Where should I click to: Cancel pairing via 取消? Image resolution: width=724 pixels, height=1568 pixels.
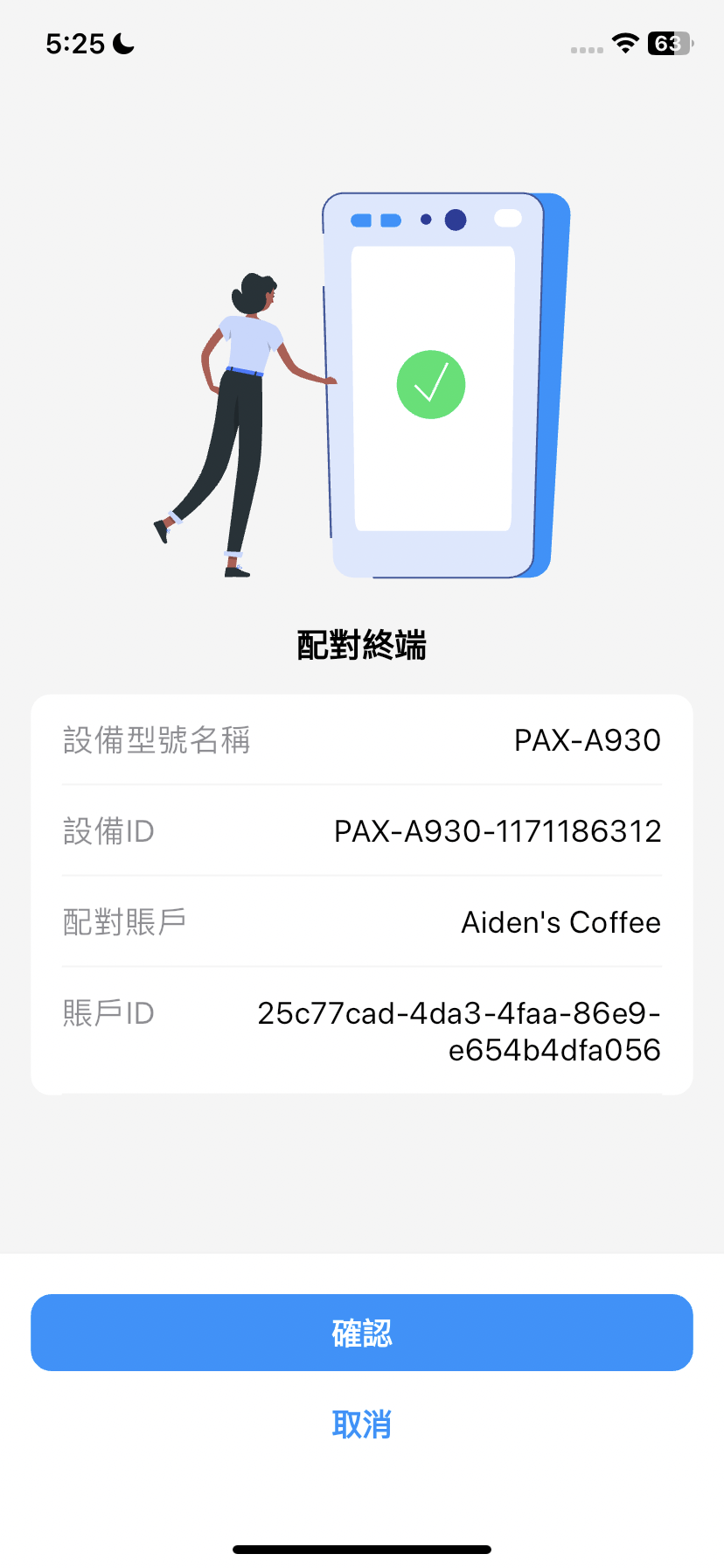[x=362, y=1424]
